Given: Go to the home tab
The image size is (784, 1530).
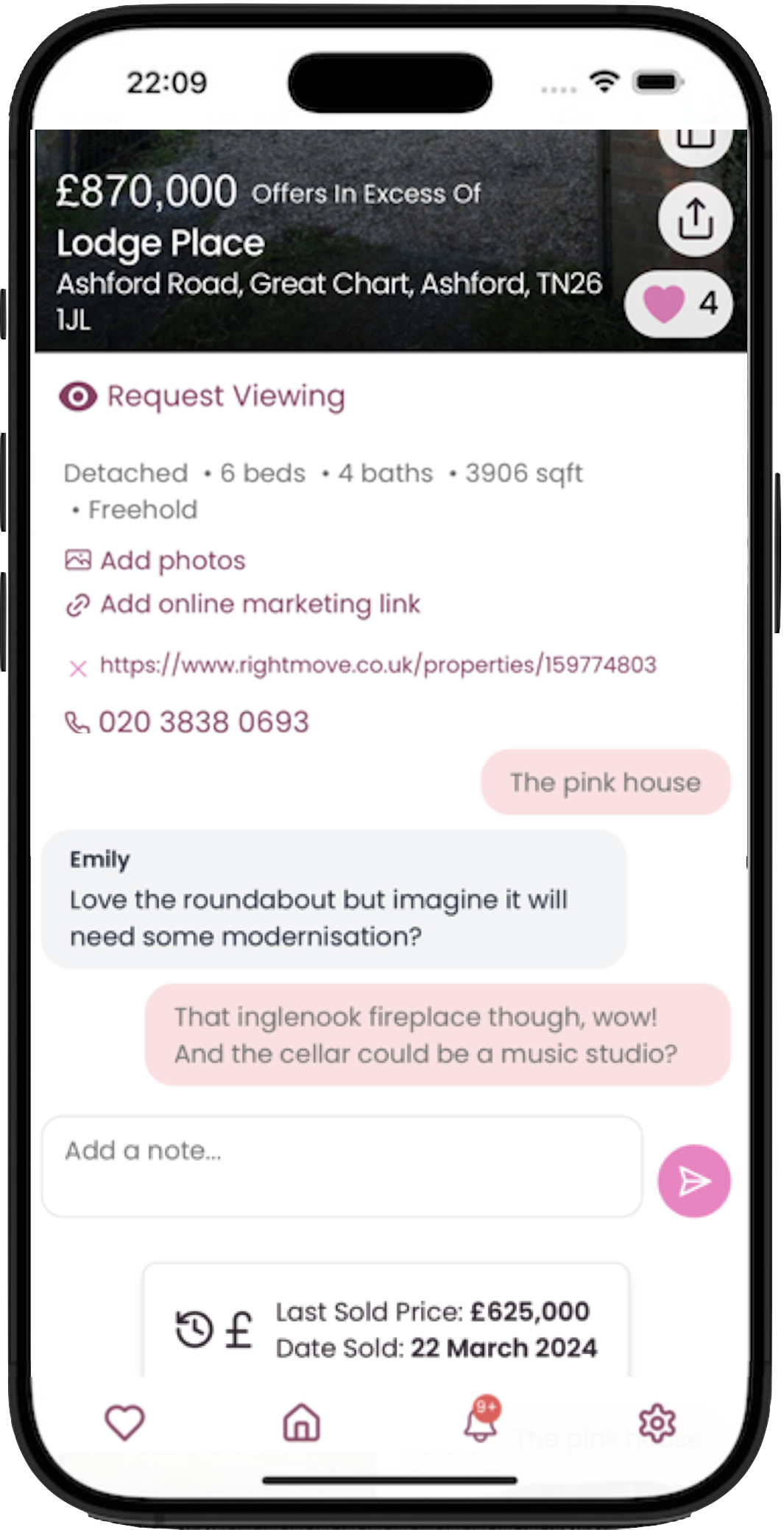Looking at the screenshot, I should coord(302,1422).
